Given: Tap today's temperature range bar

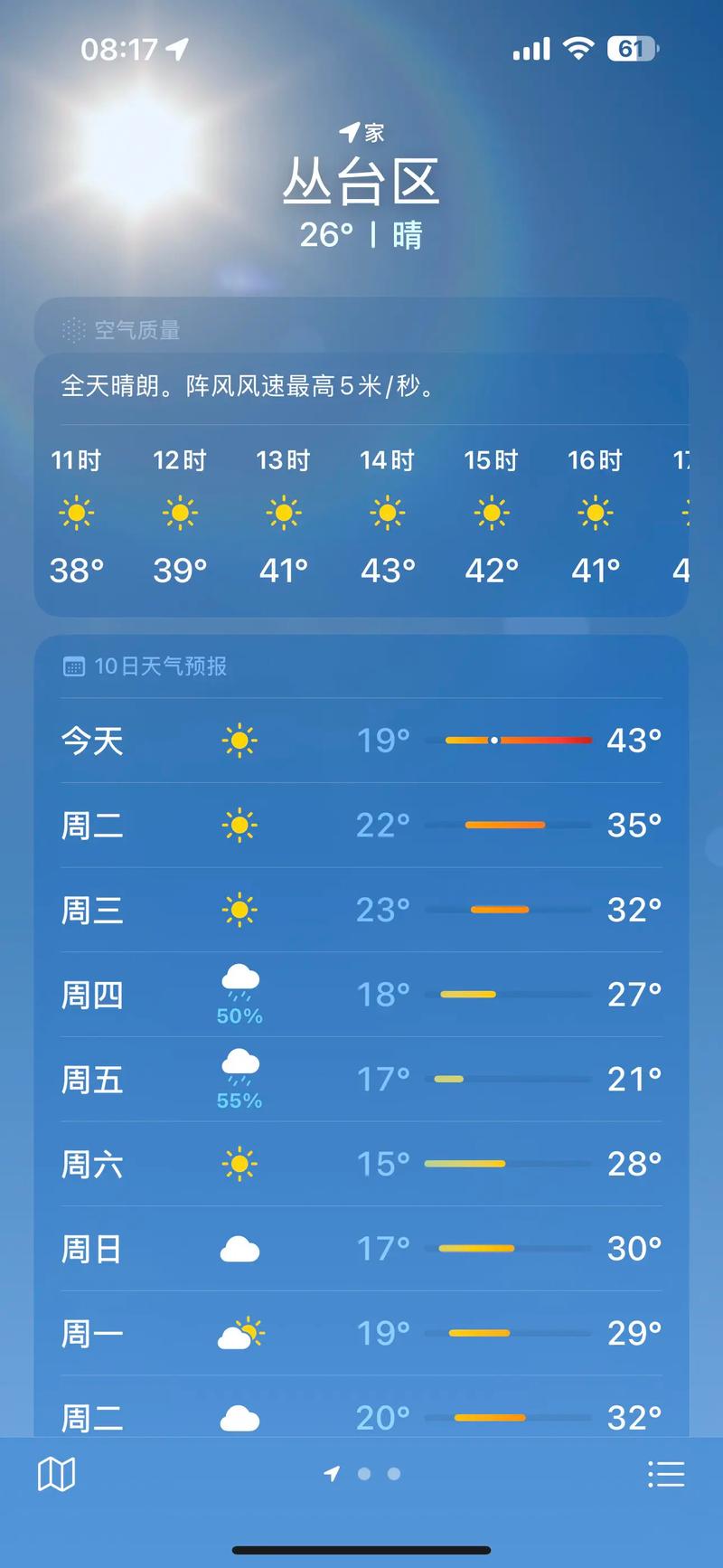Looking at the screenshot, I should 515,740.
